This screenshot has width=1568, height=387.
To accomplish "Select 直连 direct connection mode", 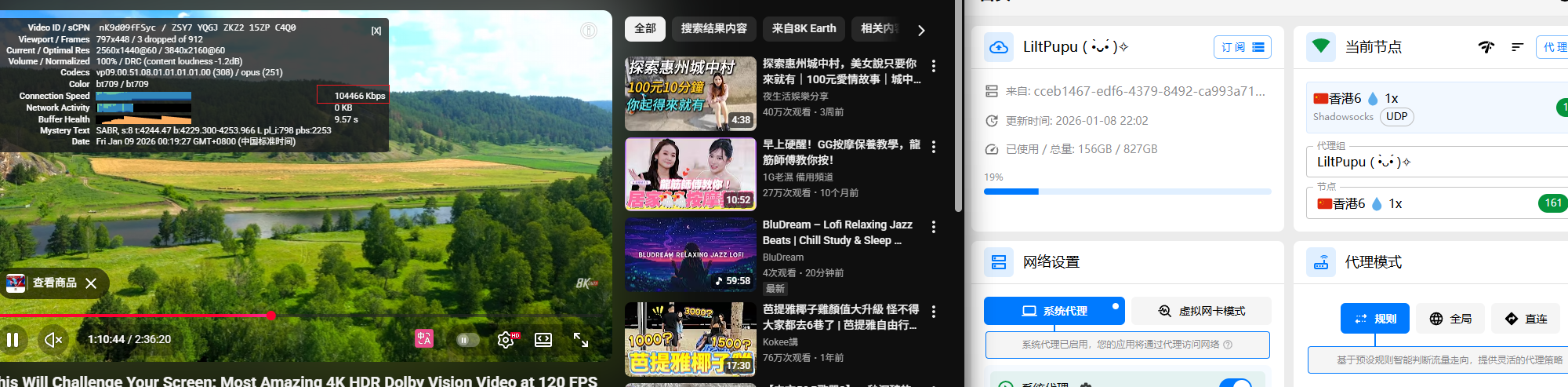I will tap(1525, 319).
